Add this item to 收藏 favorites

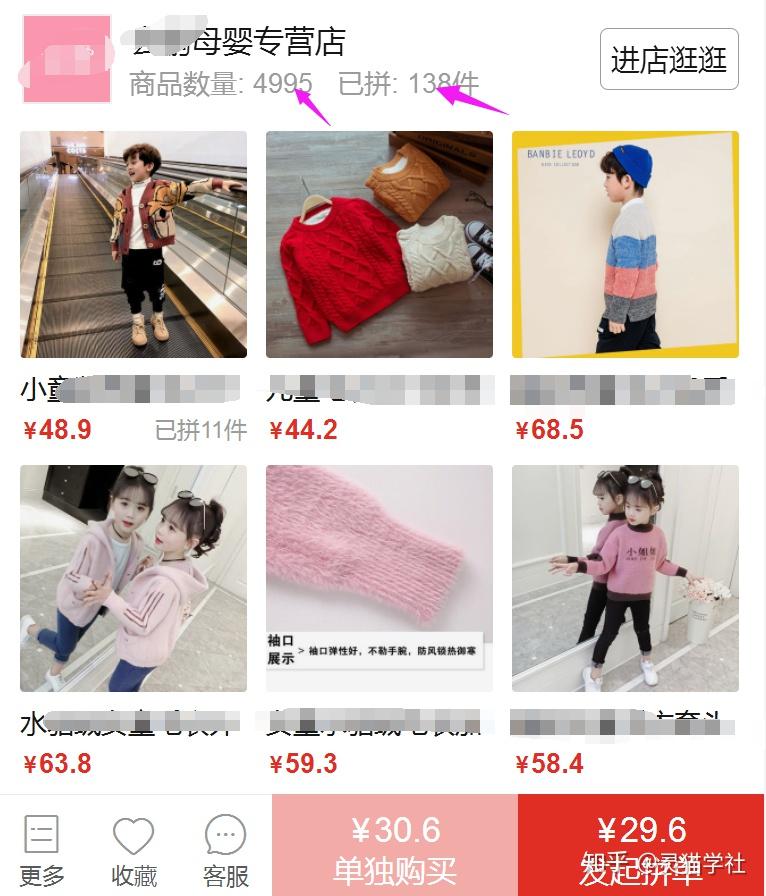[133, 850]
